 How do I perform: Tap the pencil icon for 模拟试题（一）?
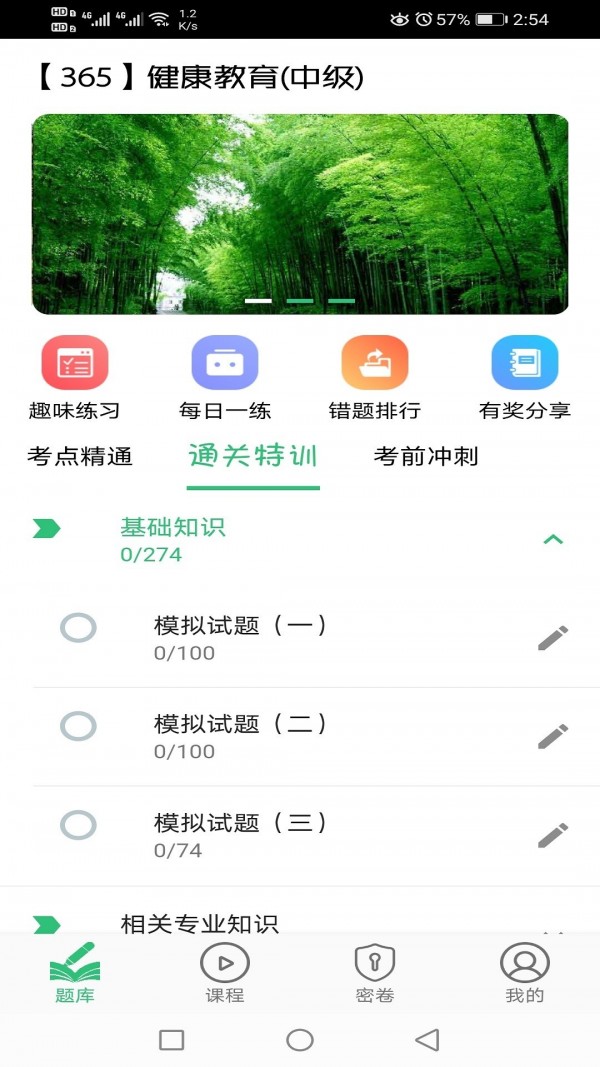pyautogui.click(x=553, y=638)
